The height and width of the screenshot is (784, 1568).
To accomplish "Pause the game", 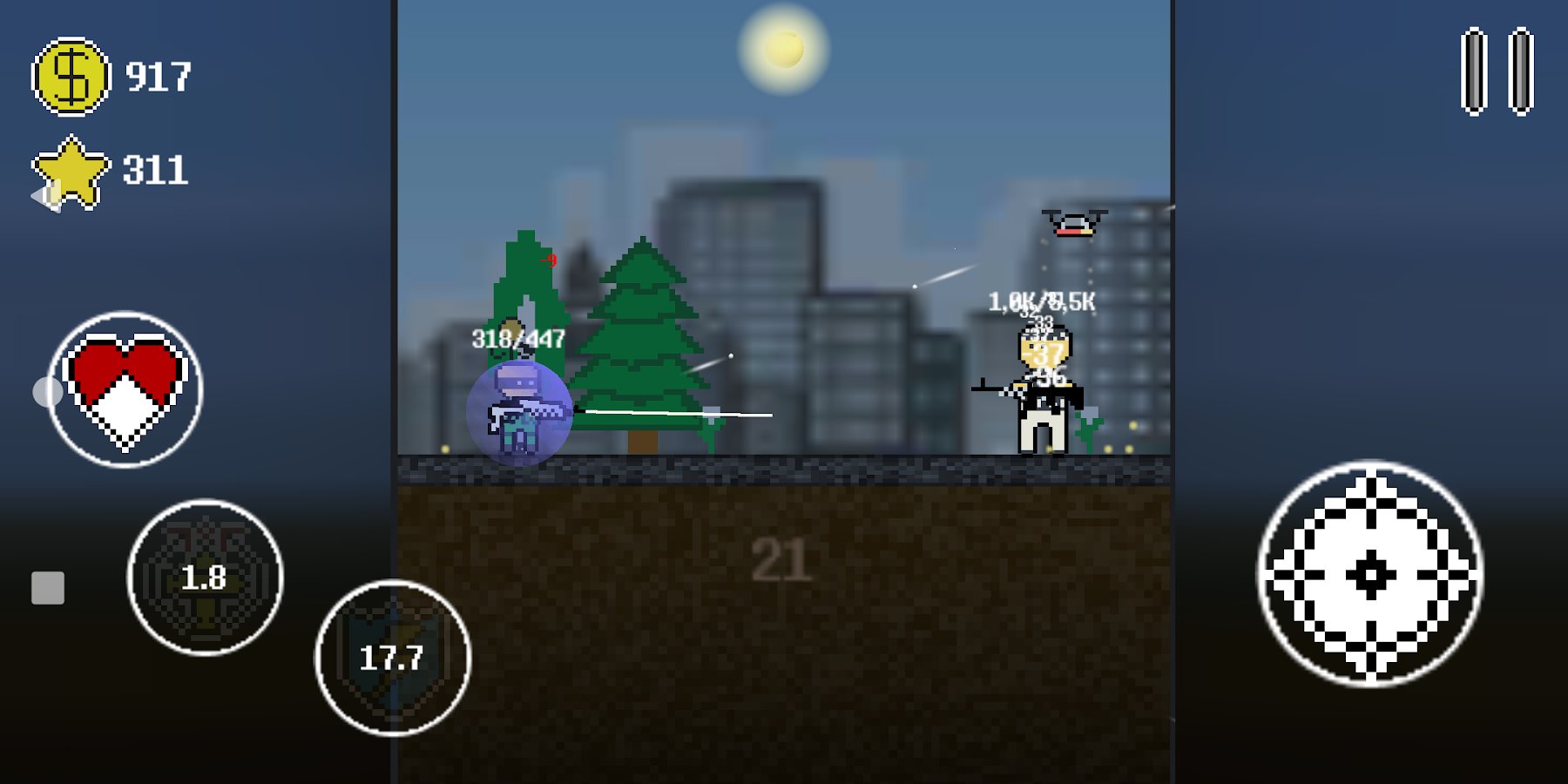I will coord(1497,71).
